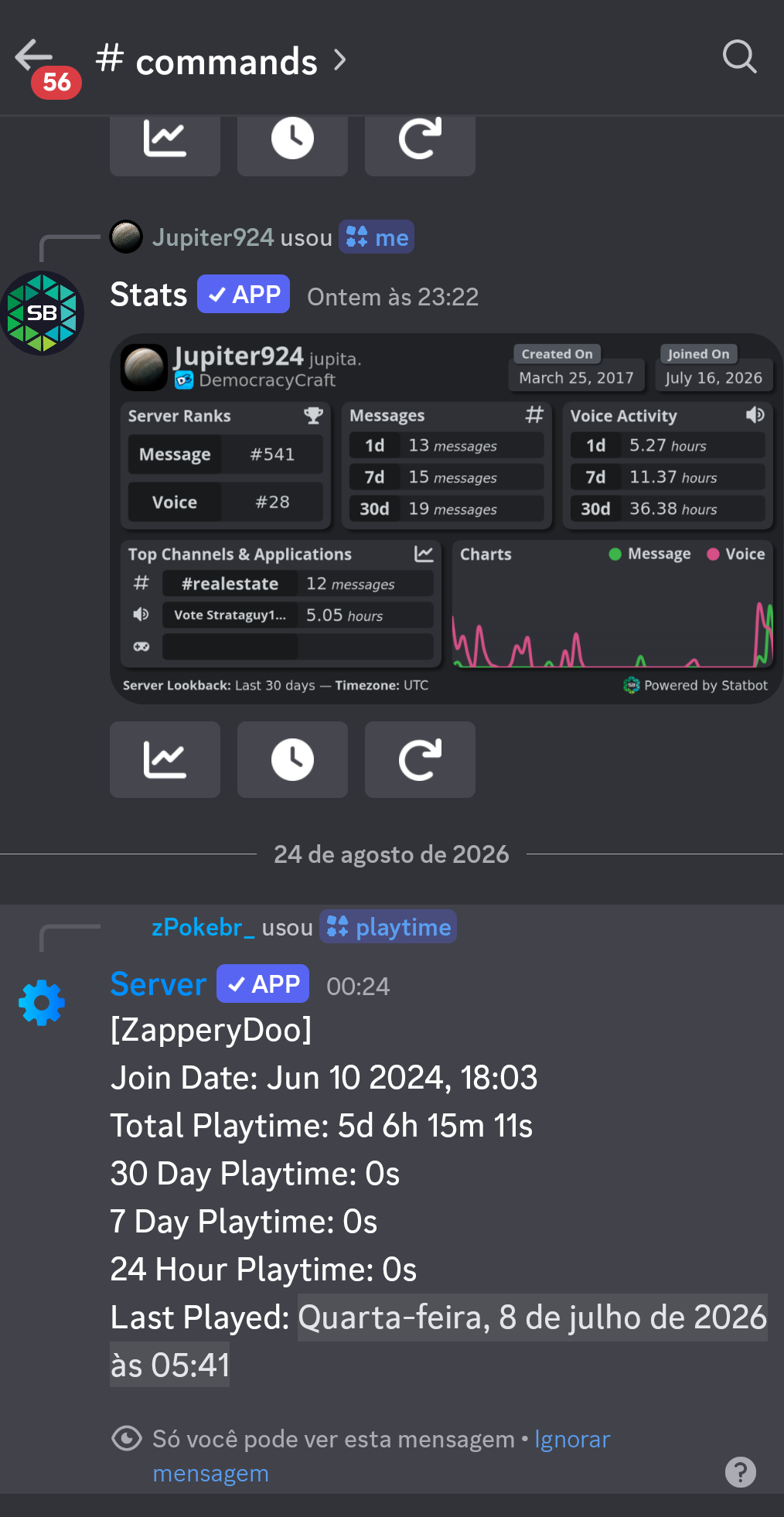Open the help question mark icon
The height and width of the screenshot is (1517, 784).
tap(740, 1472)
